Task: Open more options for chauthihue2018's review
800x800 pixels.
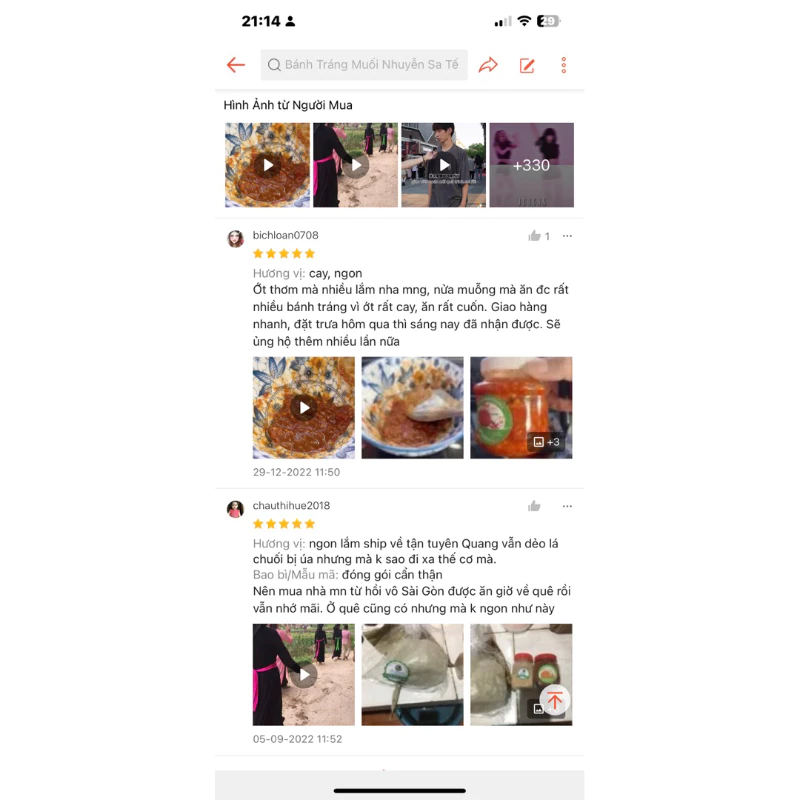Action: click(x=567, y=506)
